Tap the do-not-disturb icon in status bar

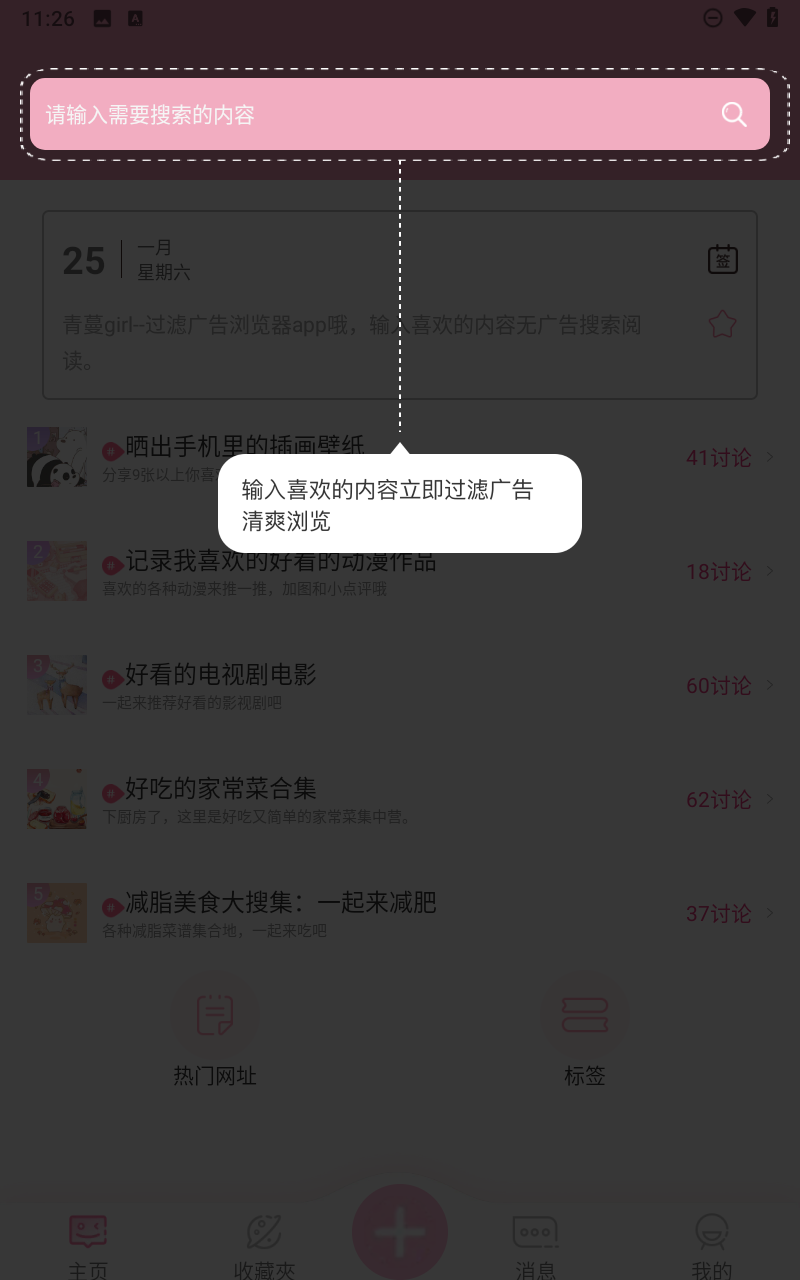(712, 17)
